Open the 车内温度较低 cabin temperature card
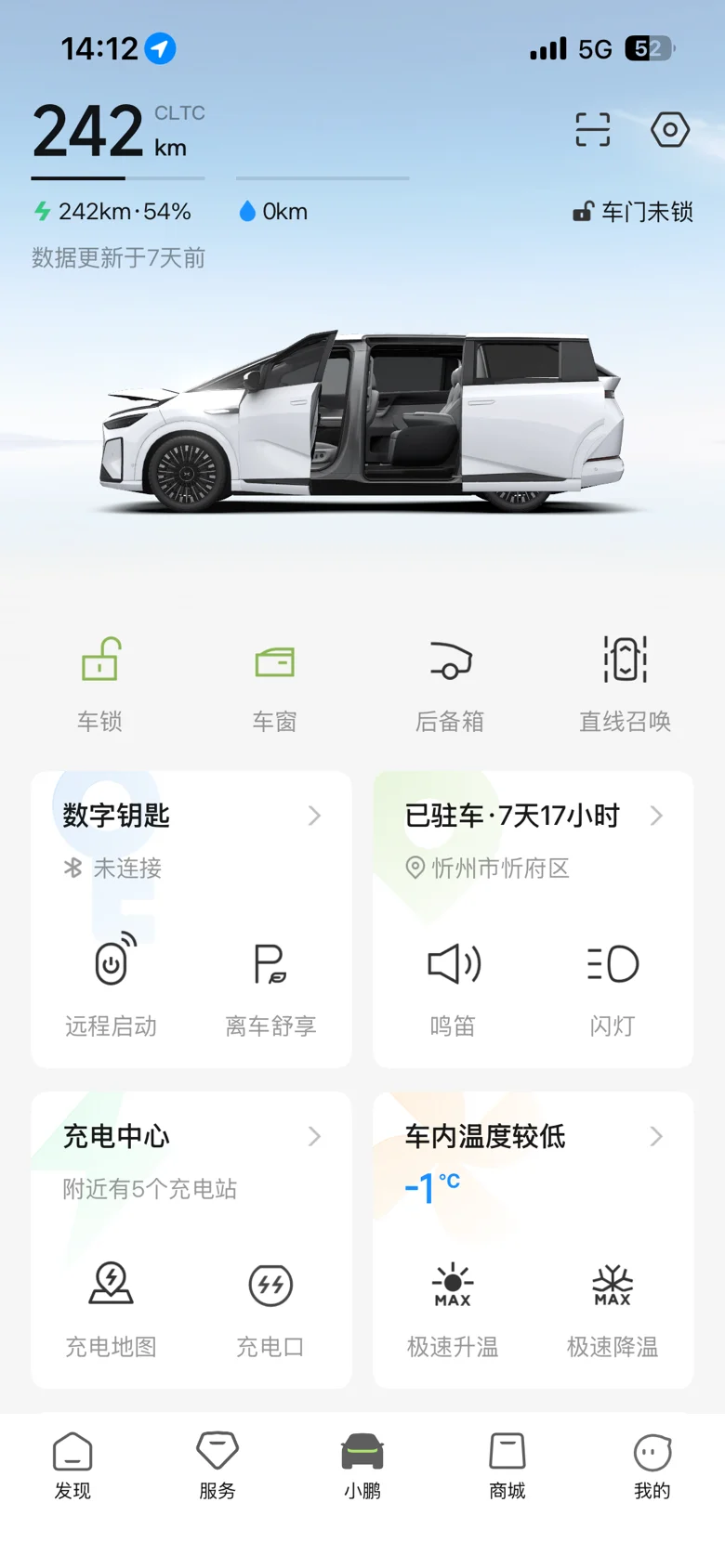 coord(534,1136)
